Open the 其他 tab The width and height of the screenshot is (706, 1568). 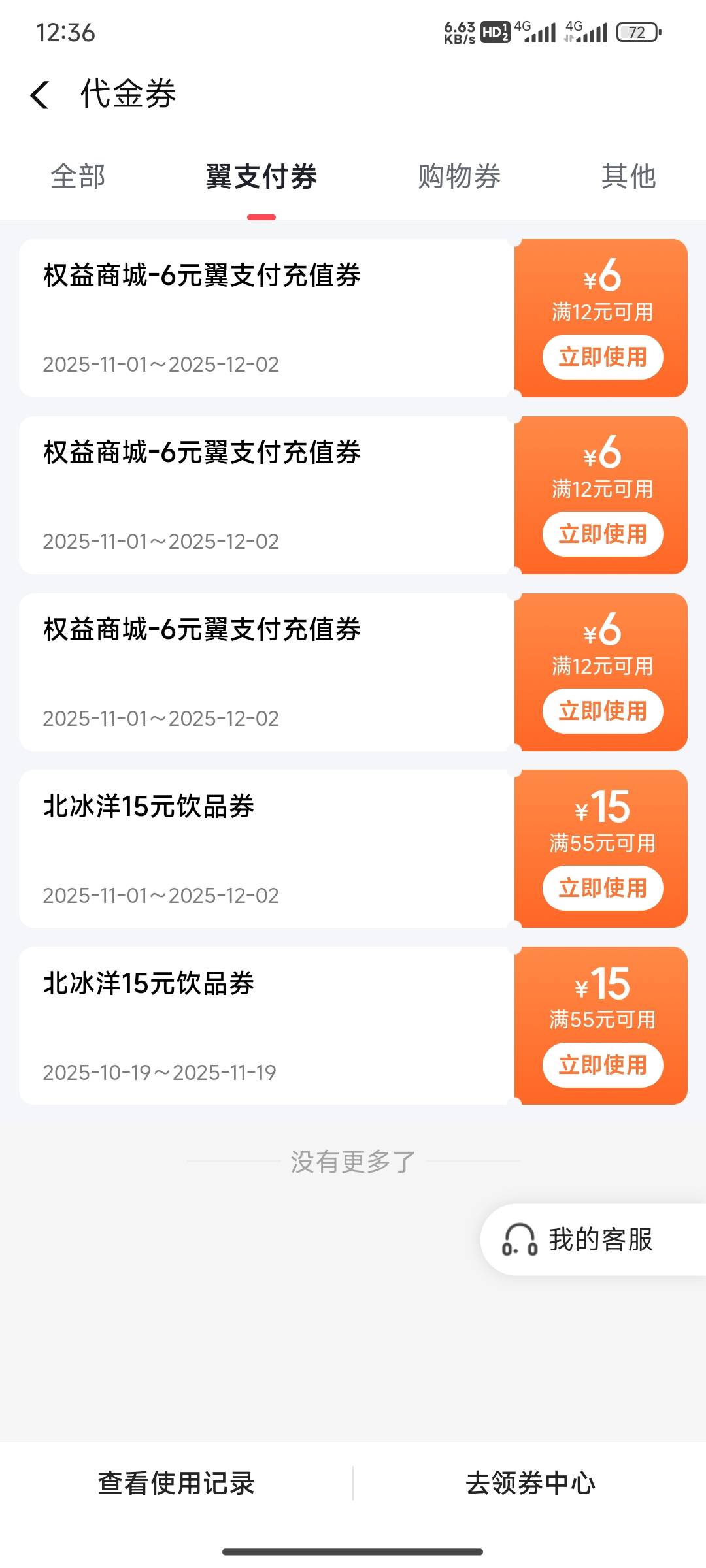coord(629,176)
